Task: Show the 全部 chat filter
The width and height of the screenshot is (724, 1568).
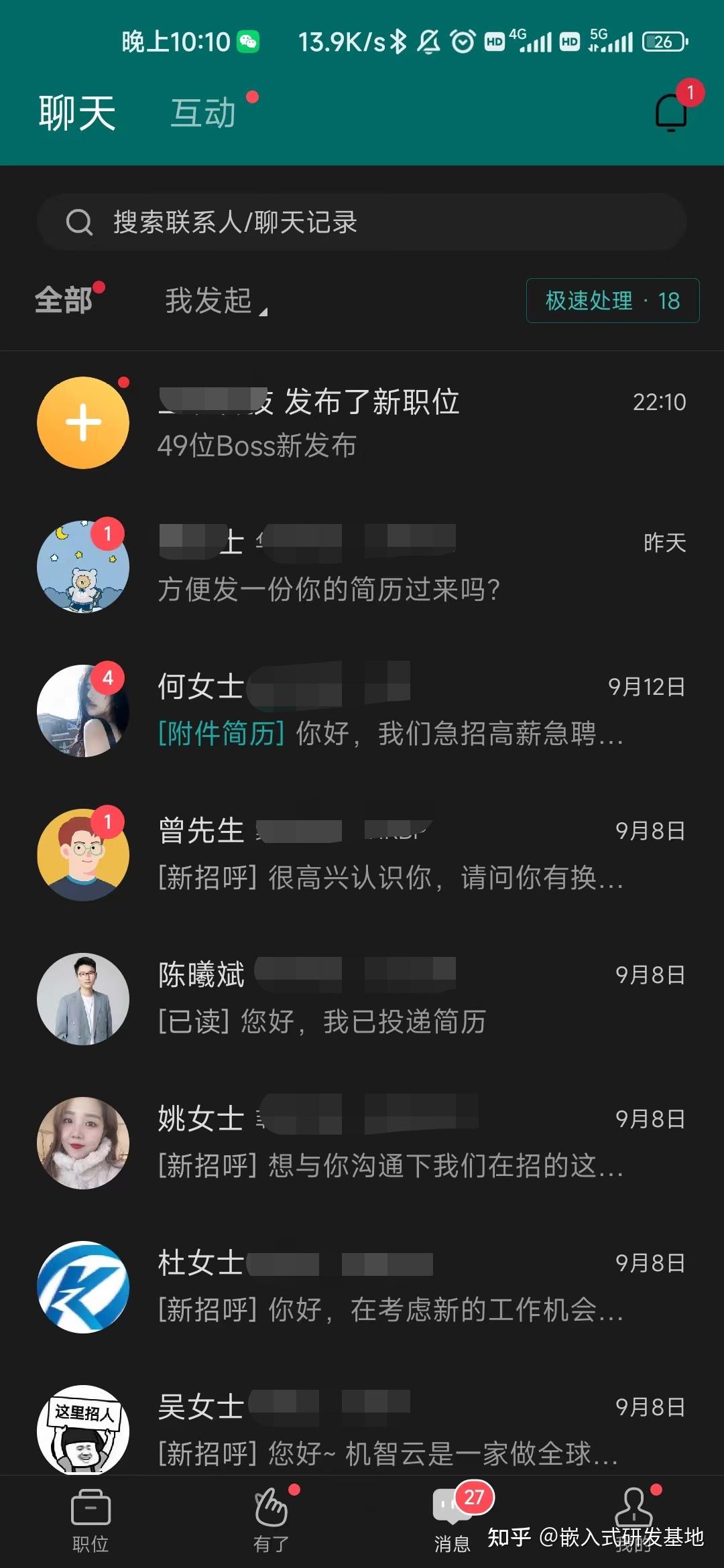Action: click(x=64, y=300)
